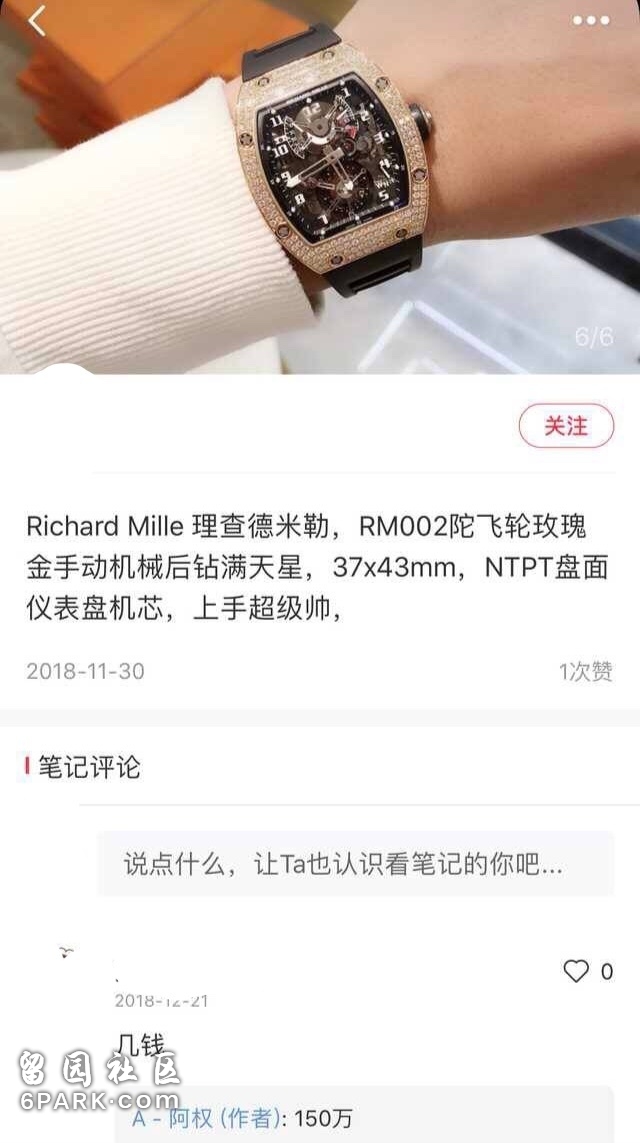Tap the 关注 follow button
640x1143 pixels.
(566, 426)
